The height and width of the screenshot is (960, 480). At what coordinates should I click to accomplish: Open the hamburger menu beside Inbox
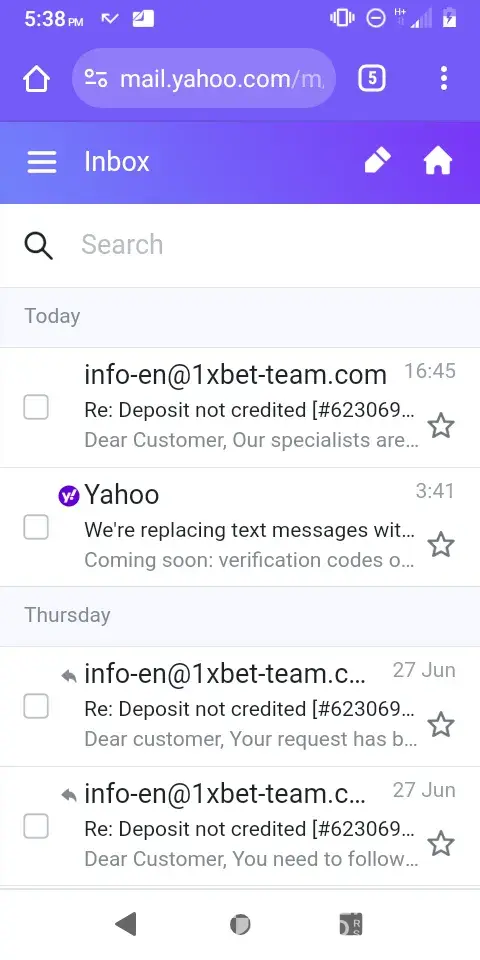pyautogui.click(x=42, y=162)
